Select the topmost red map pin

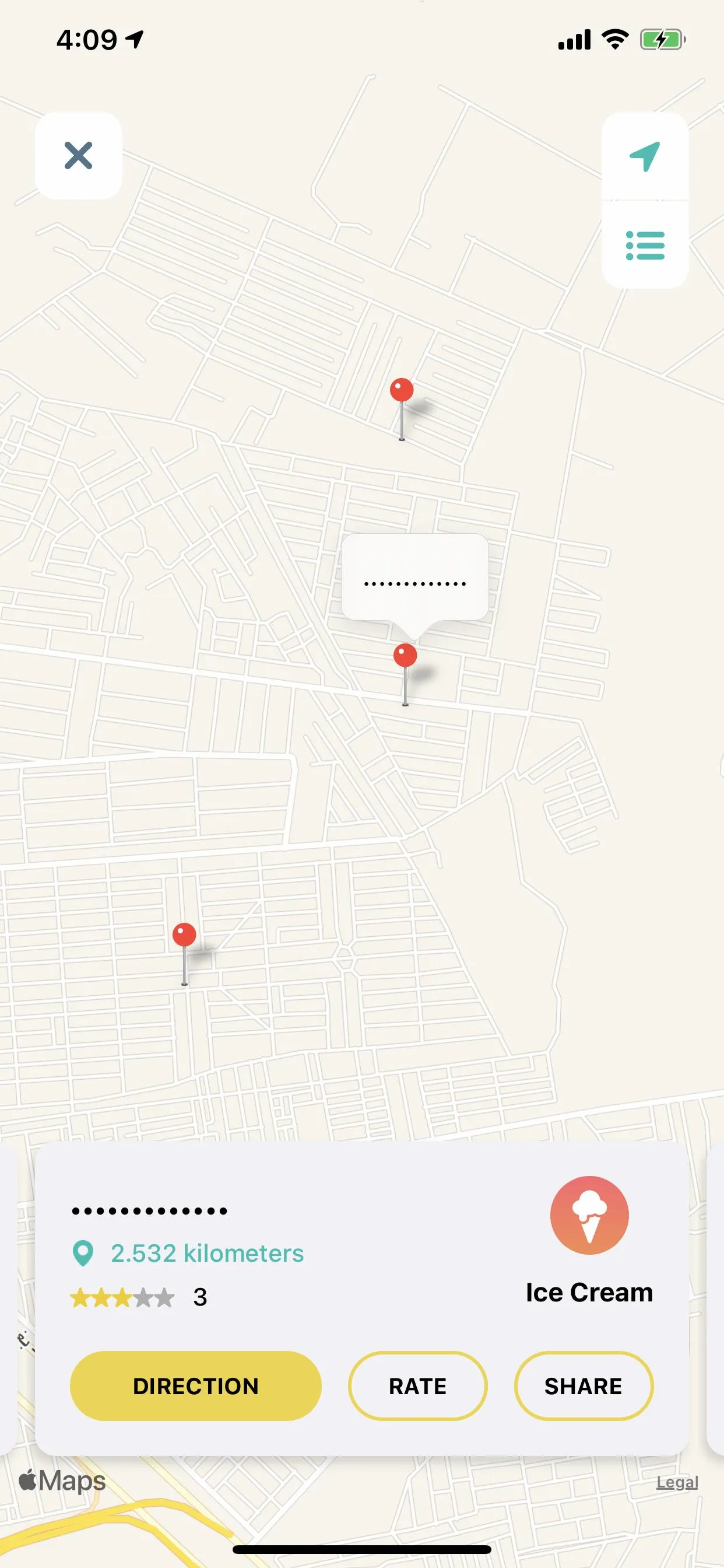click(x=402, y=391)
